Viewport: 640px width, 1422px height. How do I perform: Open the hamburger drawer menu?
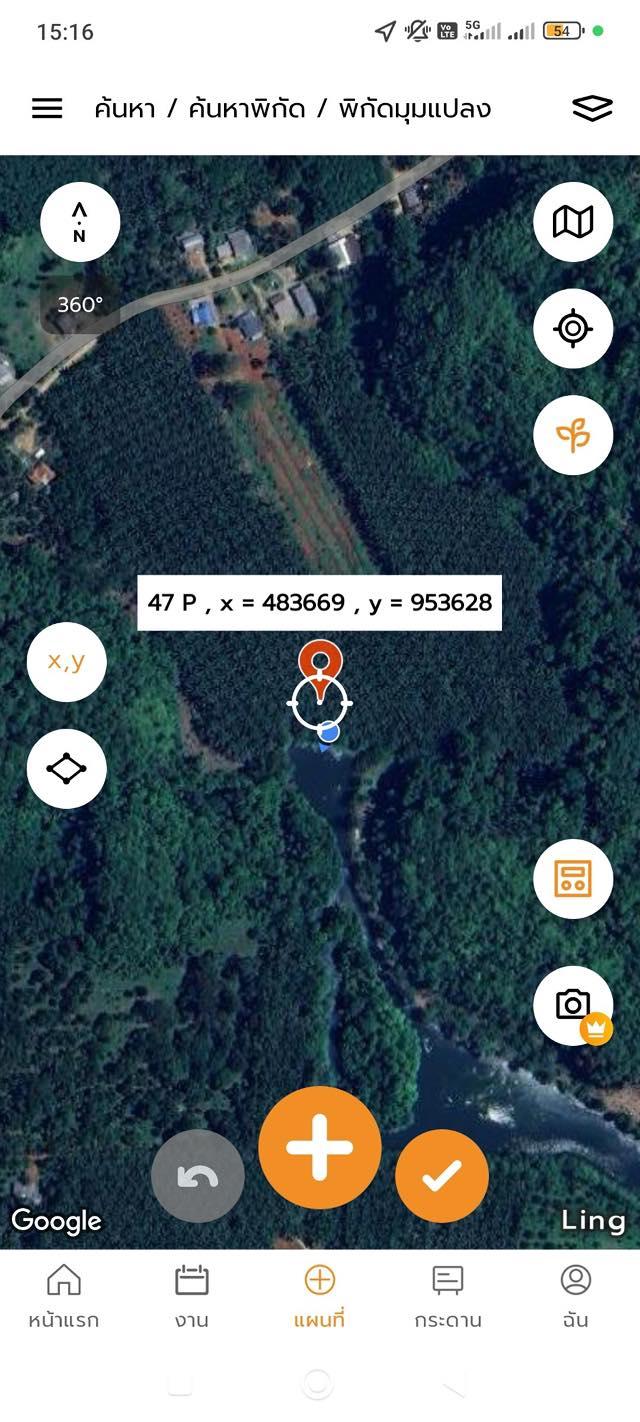(47, 108)
